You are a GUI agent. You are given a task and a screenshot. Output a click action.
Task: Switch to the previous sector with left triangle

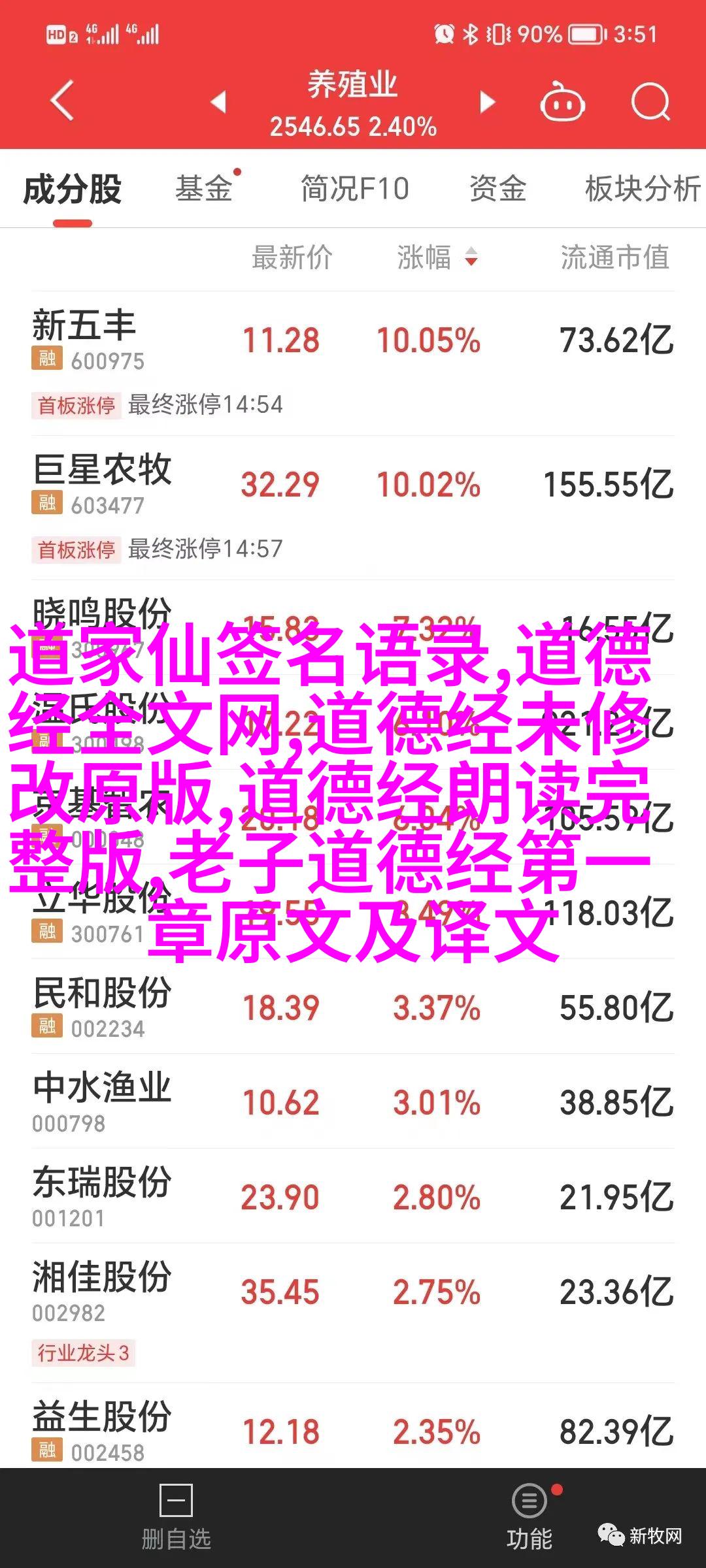tap(218, 102)
